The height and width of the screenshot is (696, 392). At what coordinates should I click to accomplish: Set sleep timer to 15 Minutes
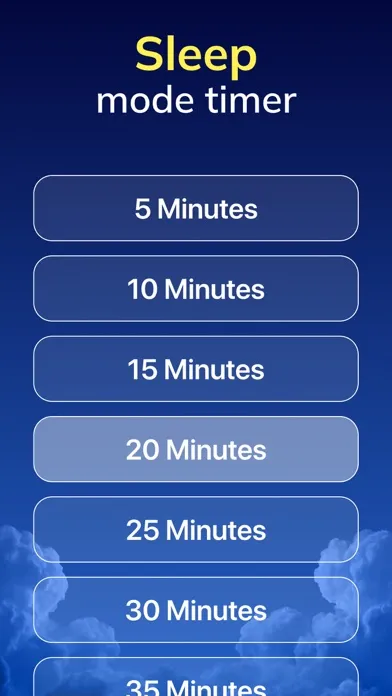[x=196, y=369]
